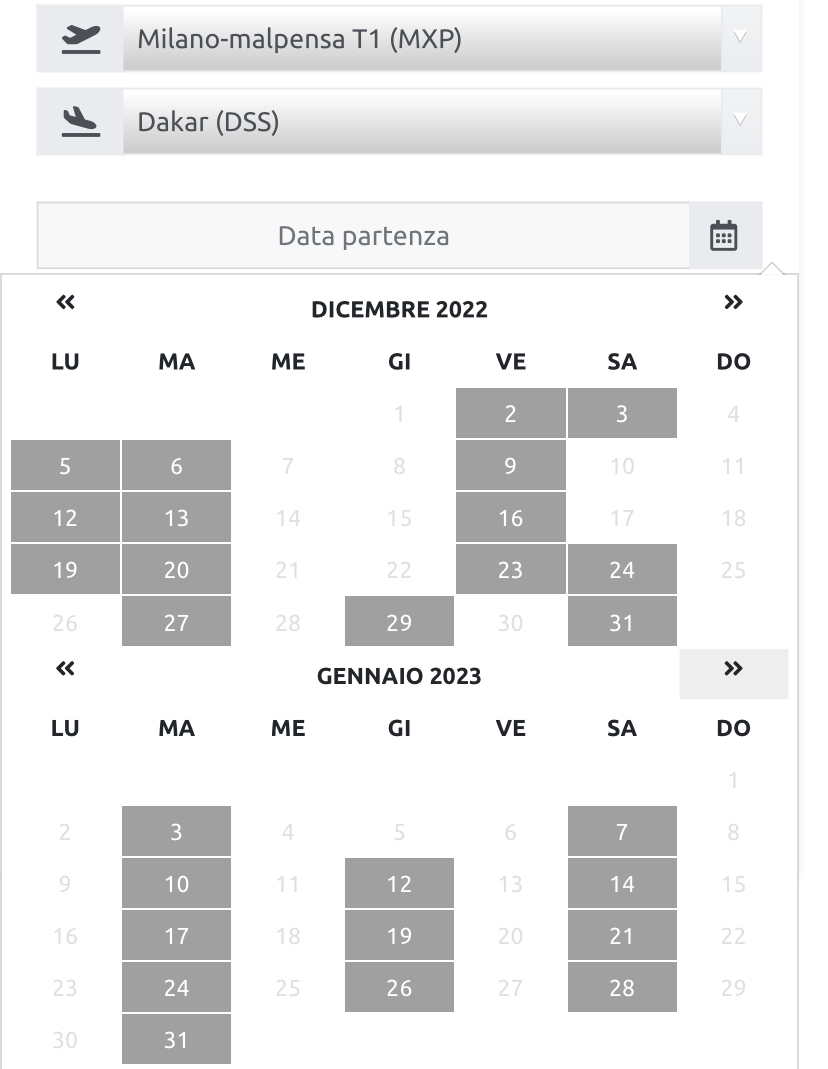
Task: Tap the calendar icon beside Data partenza
Action: tap(723, 236)
